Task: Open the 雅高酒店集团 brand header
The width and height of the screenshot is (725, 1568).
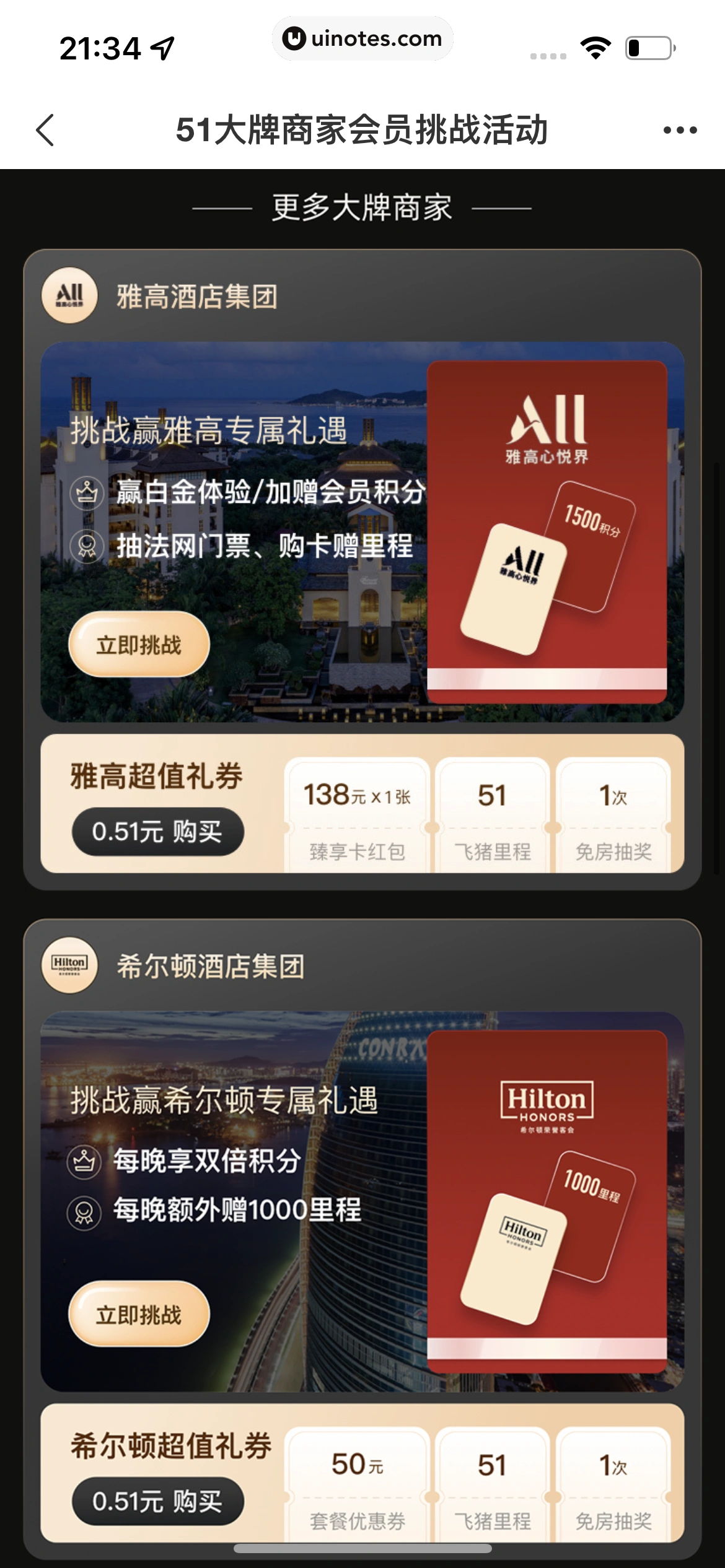Action: tap(196, 297)
